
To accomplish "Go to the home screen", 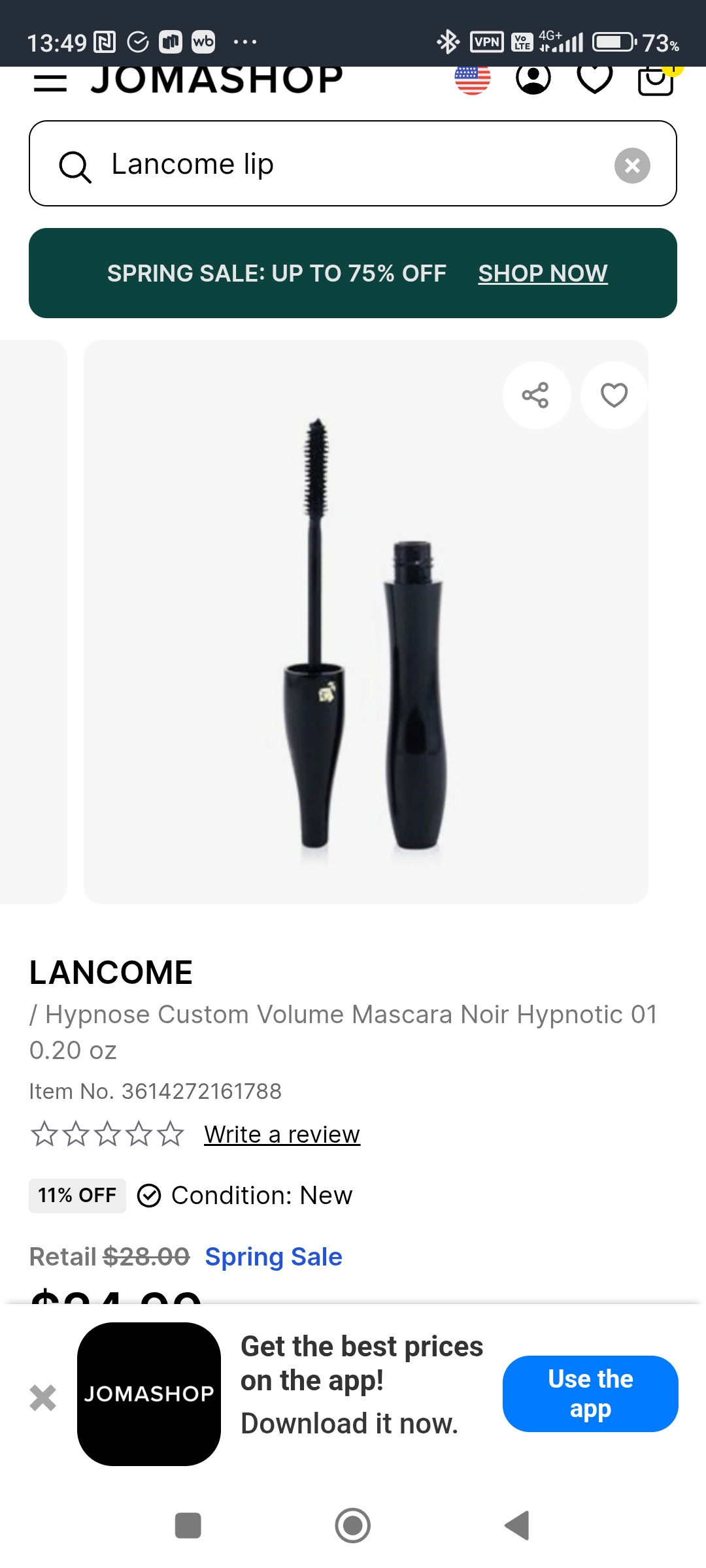I will click(352, 1526).
